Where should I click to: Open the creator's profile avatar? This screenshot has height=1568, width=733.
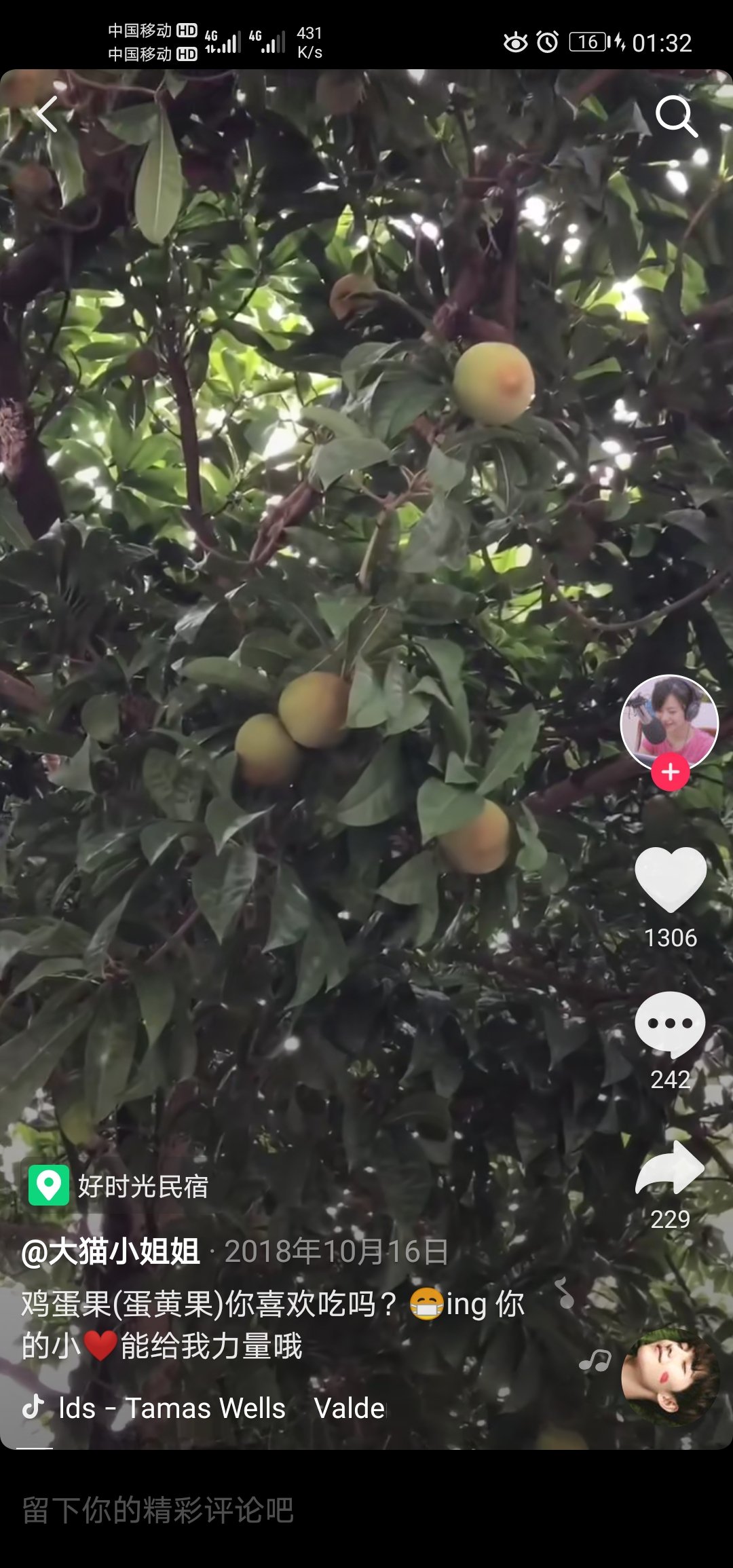coord(670,723)
